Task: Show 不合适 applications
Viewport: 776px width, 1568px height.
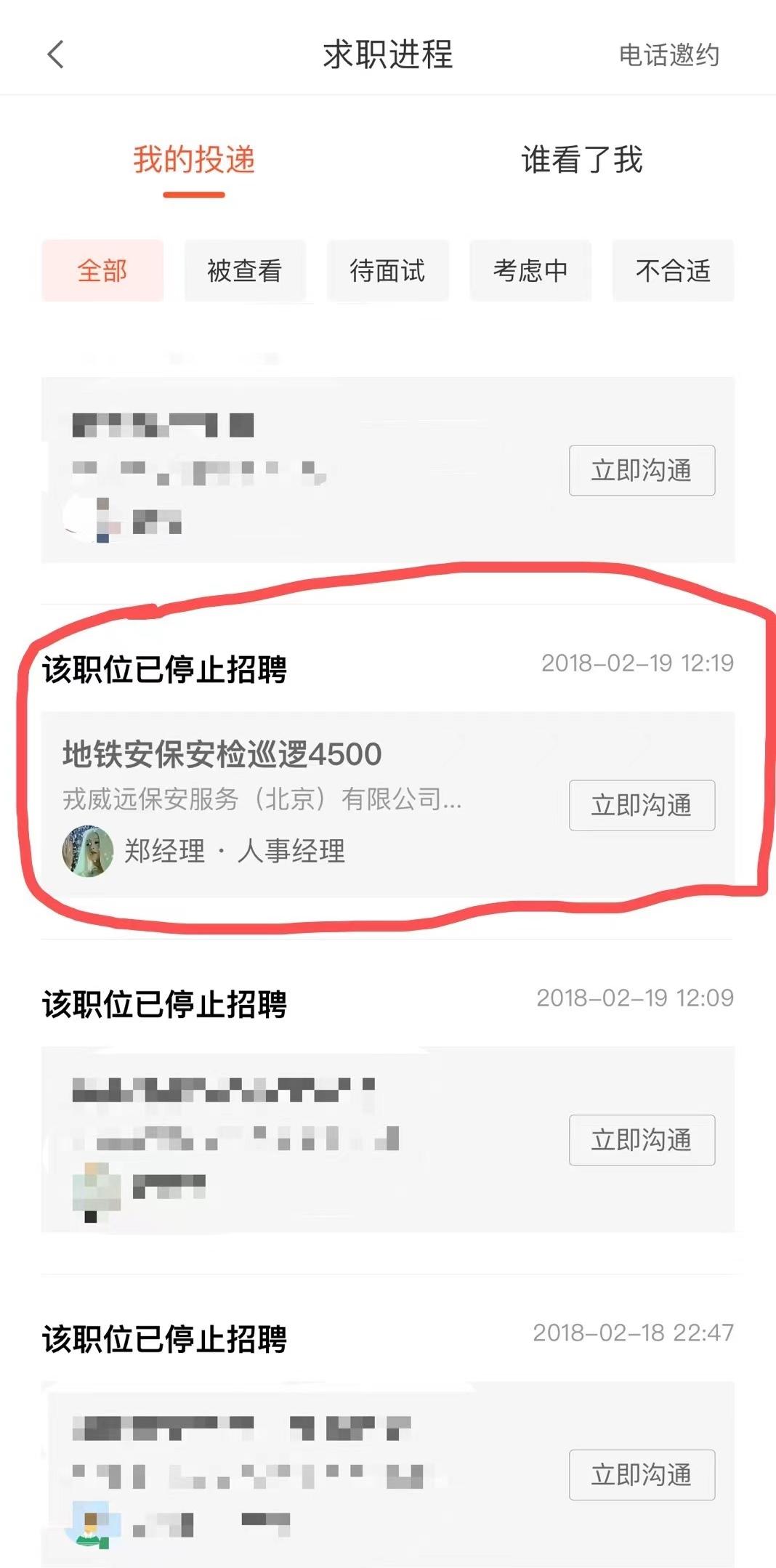Action: pyautogui.click(x=673, y=270)
